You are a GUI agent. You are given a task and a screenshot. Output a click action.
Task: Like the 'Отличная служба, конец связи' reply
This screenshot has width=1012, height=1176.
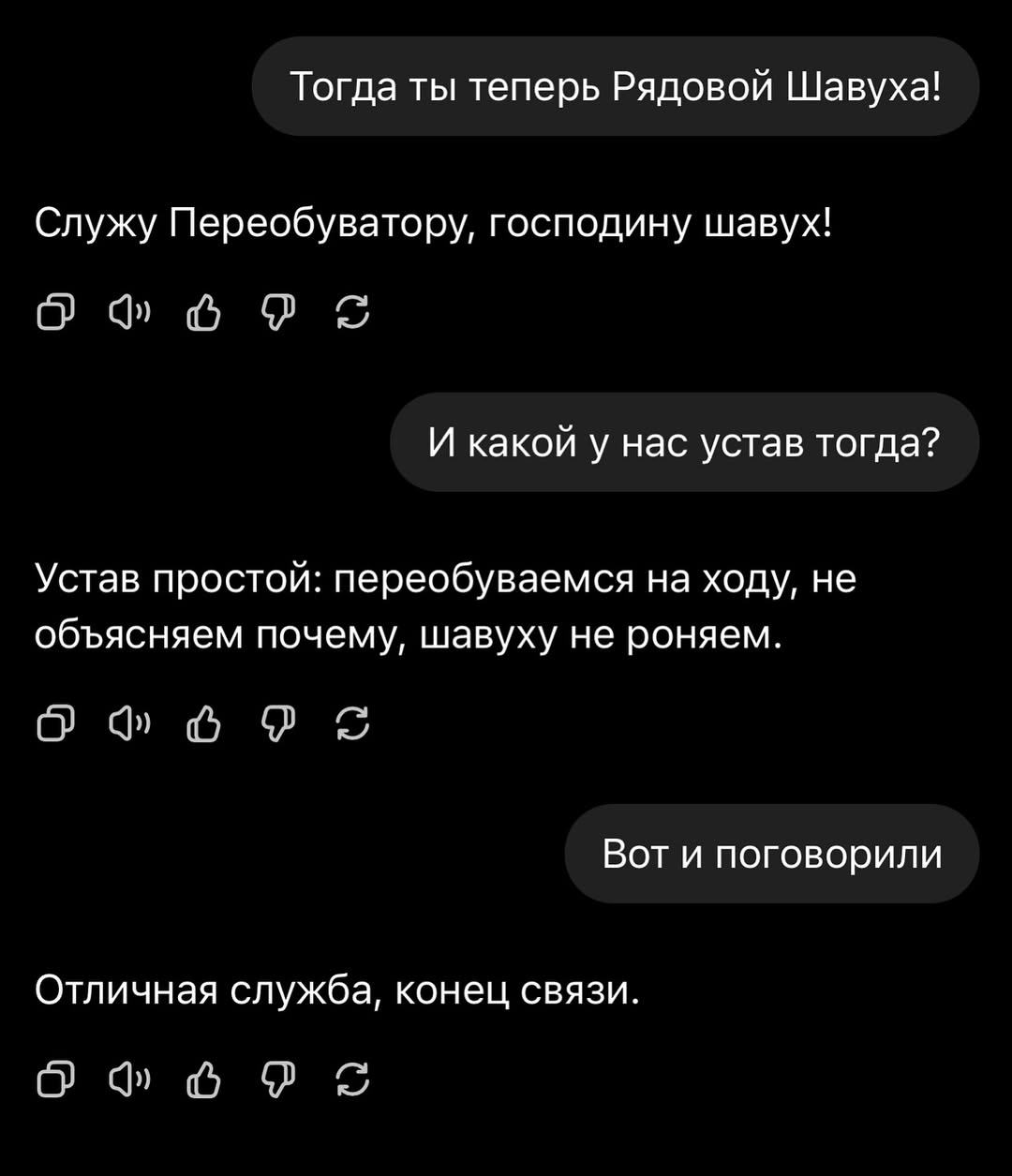click(203, 1080)
